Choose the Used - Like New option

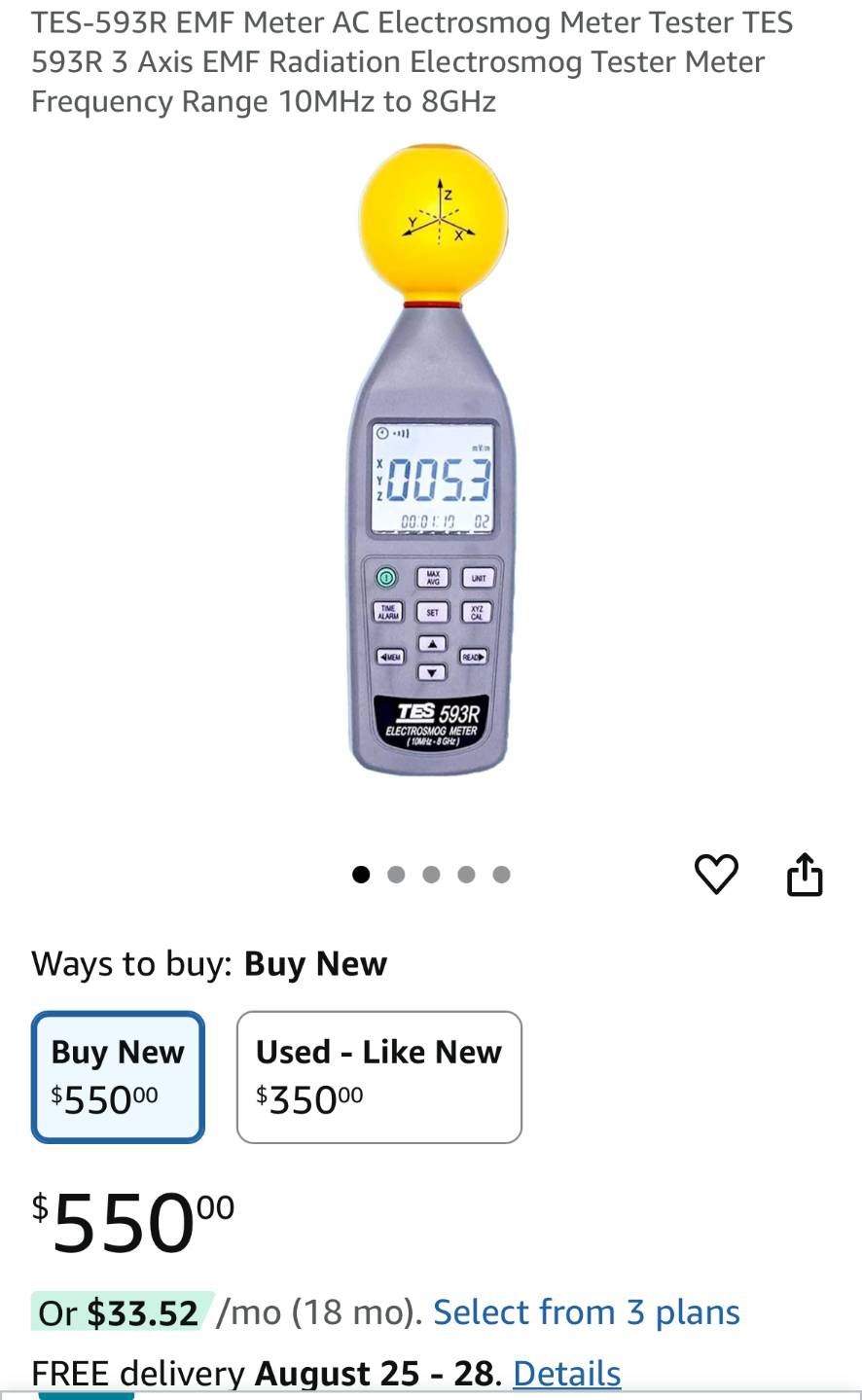click(x=378, y=1076)
